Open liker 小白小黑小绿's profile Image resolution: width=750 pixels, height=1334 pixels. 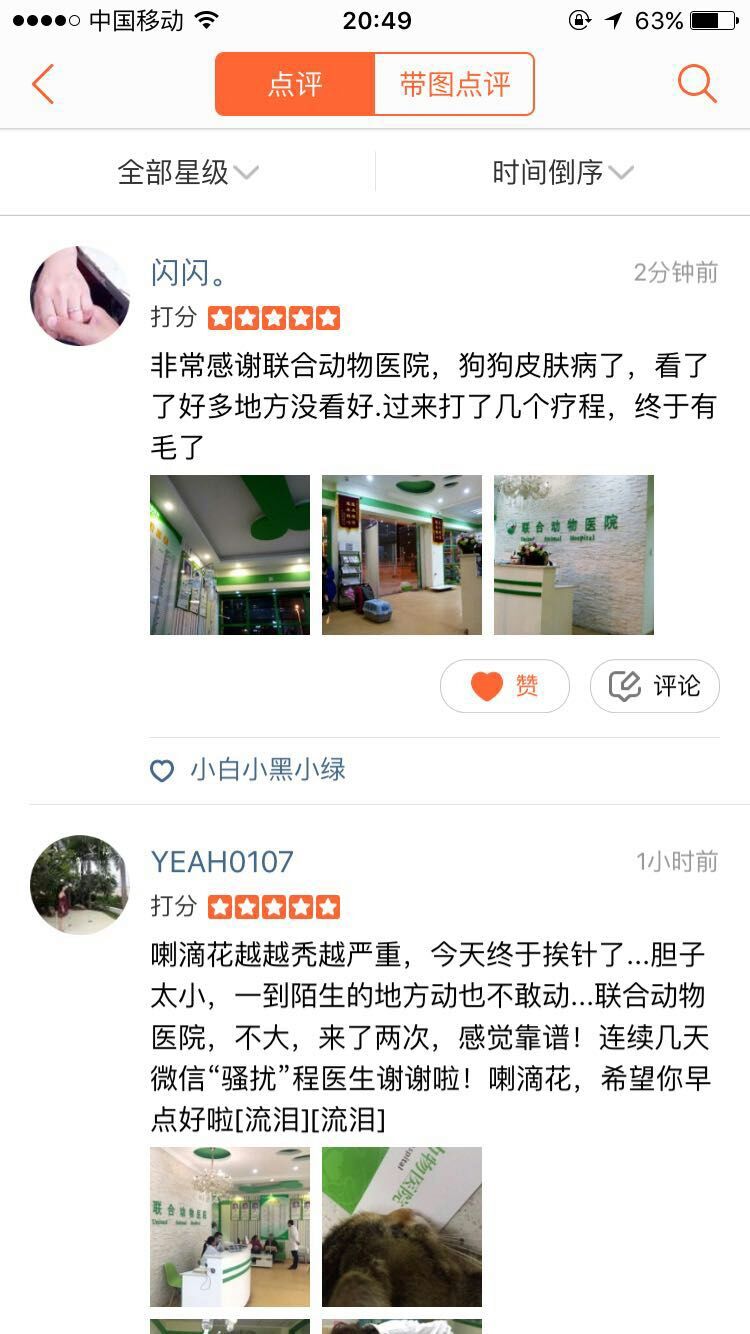pyautogui.click(x=267, y=769)
